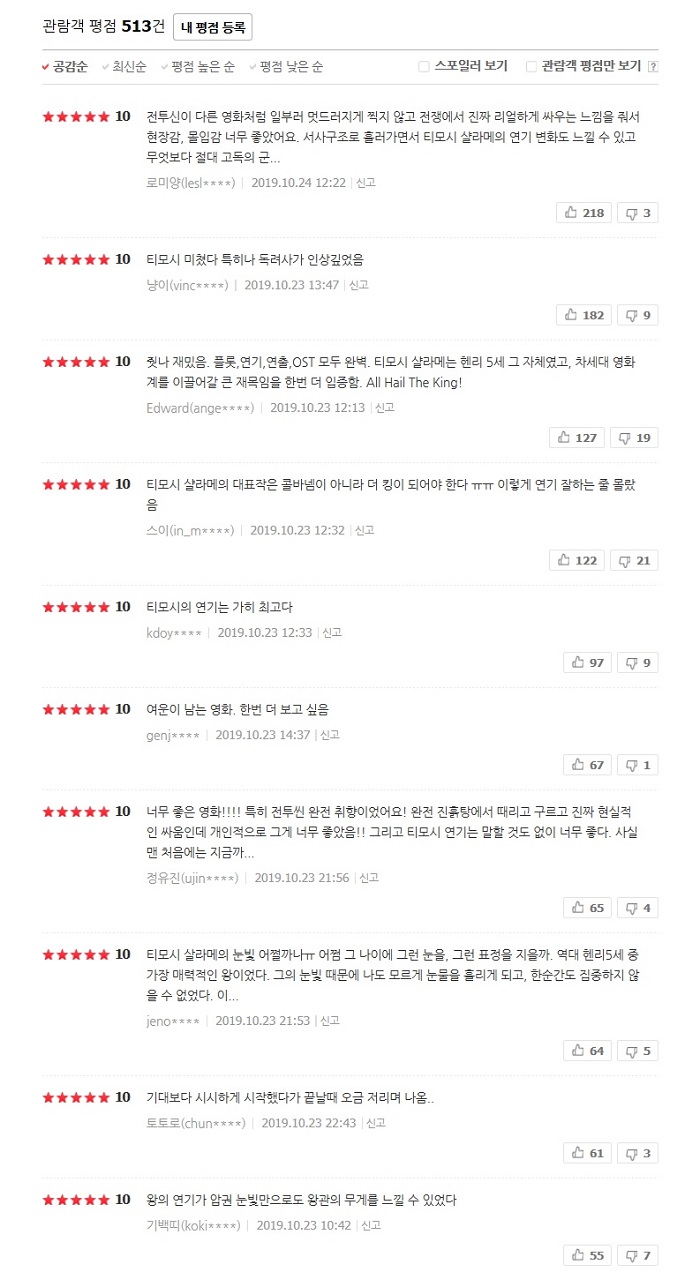The height and width of the screenshot is (1272, 700).
Task: Like 정유진's review with 65 likes
Action: [588, 908]
